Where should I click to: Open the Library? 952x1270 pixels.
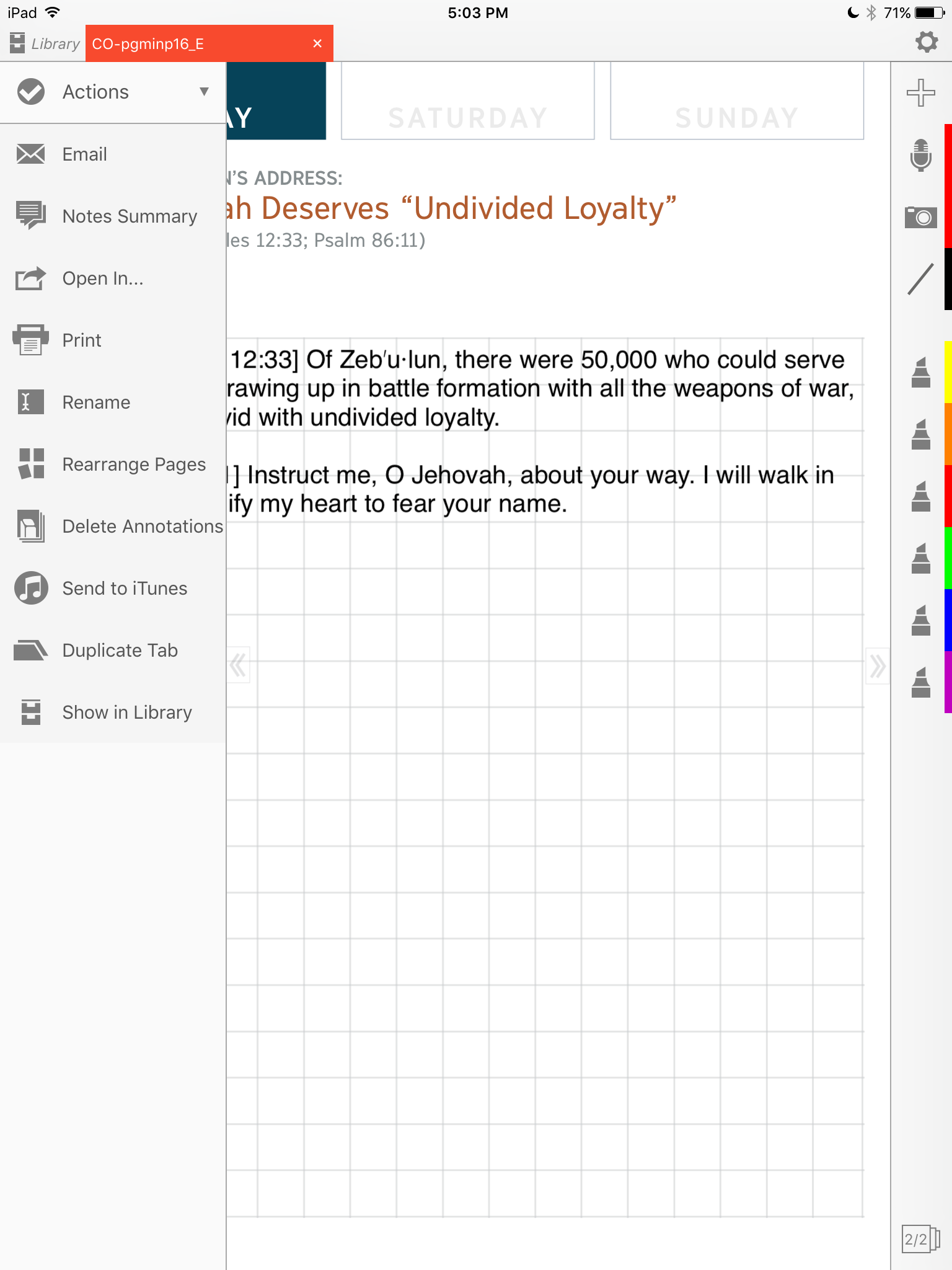45,43
